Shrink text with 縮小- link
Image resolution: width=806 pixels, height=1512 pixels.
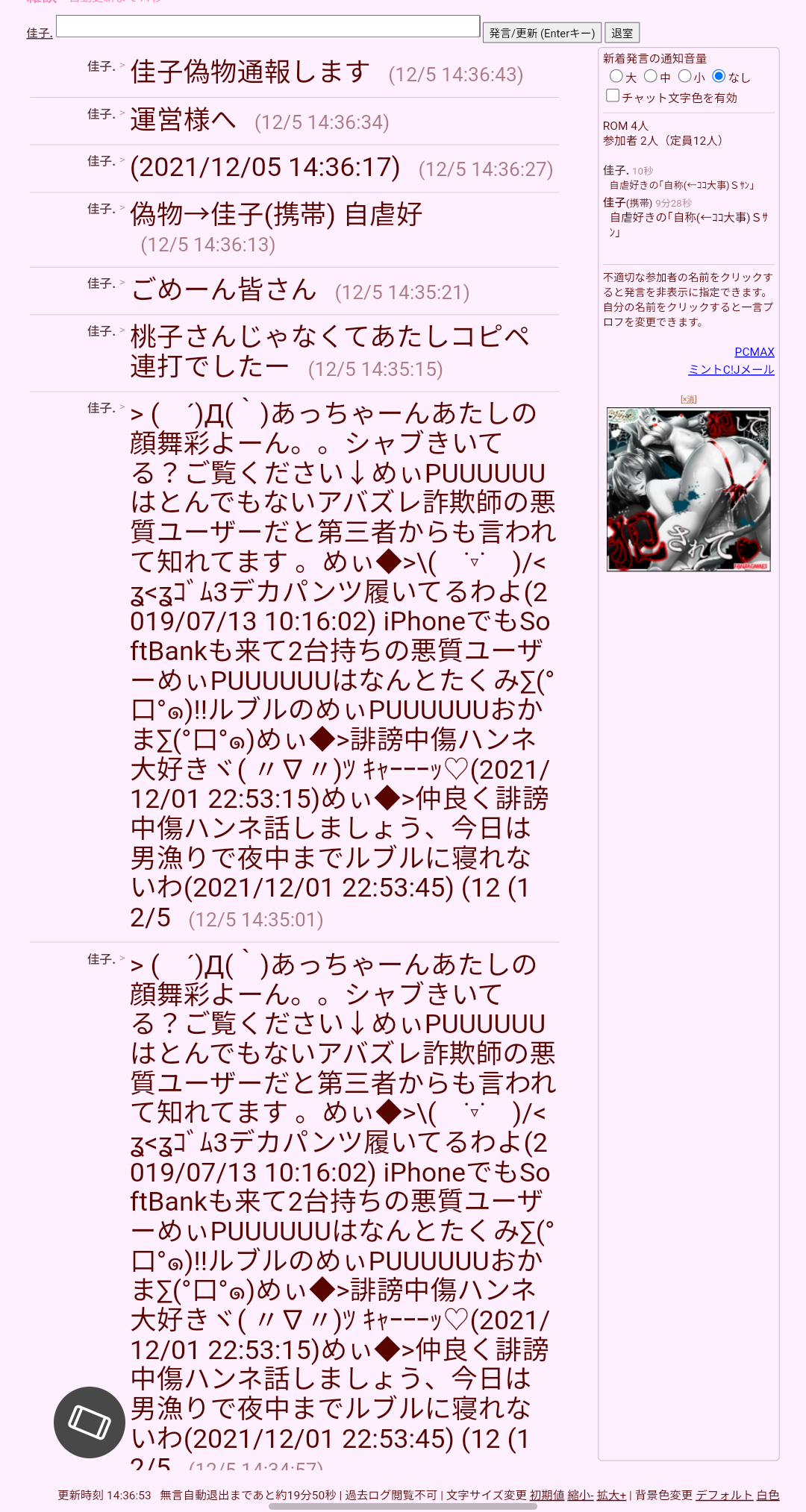(580, 1495)
